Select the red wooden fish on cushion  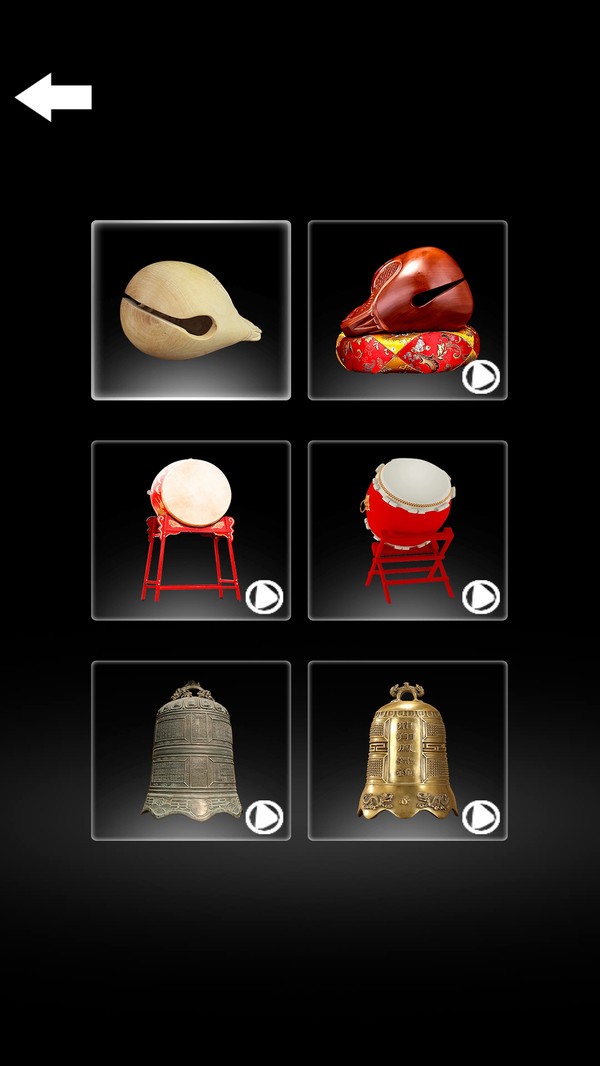407,310
